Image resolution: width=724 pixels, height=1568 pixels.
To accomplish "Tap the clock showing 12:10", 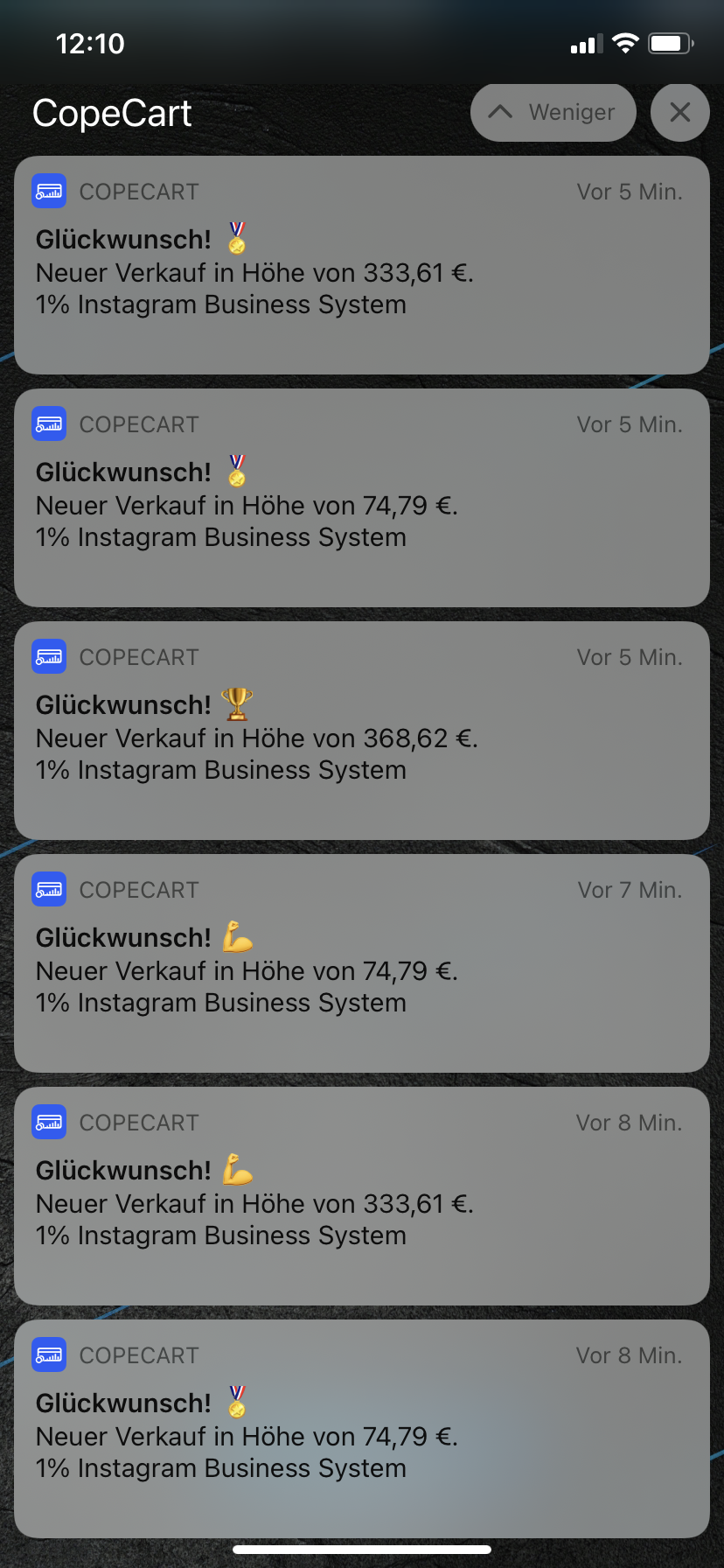I will 92,44.
